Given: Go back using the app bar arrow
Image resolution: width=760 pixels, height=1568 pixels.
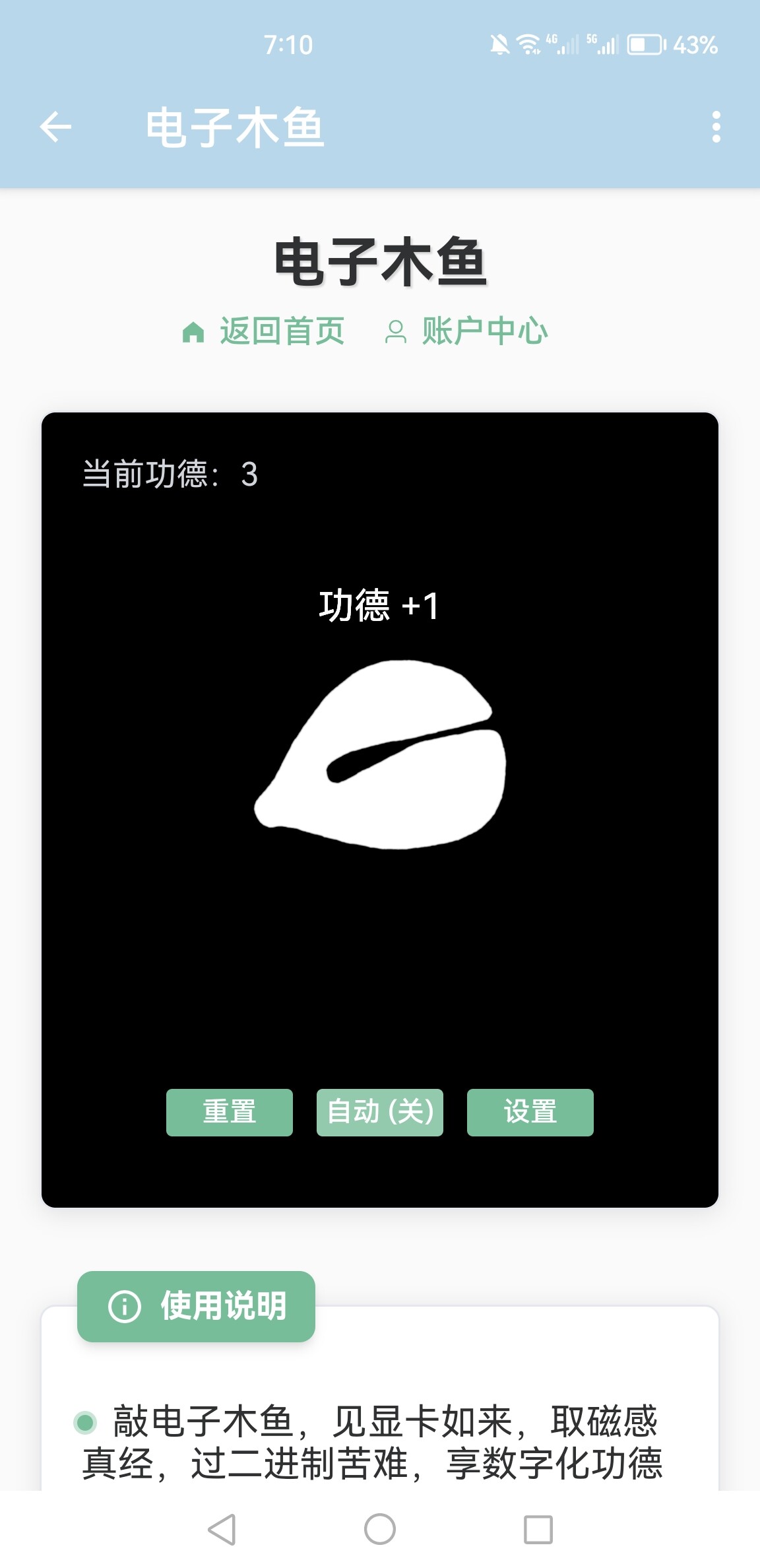Looking at the screenshot, I should click(55, 127).
